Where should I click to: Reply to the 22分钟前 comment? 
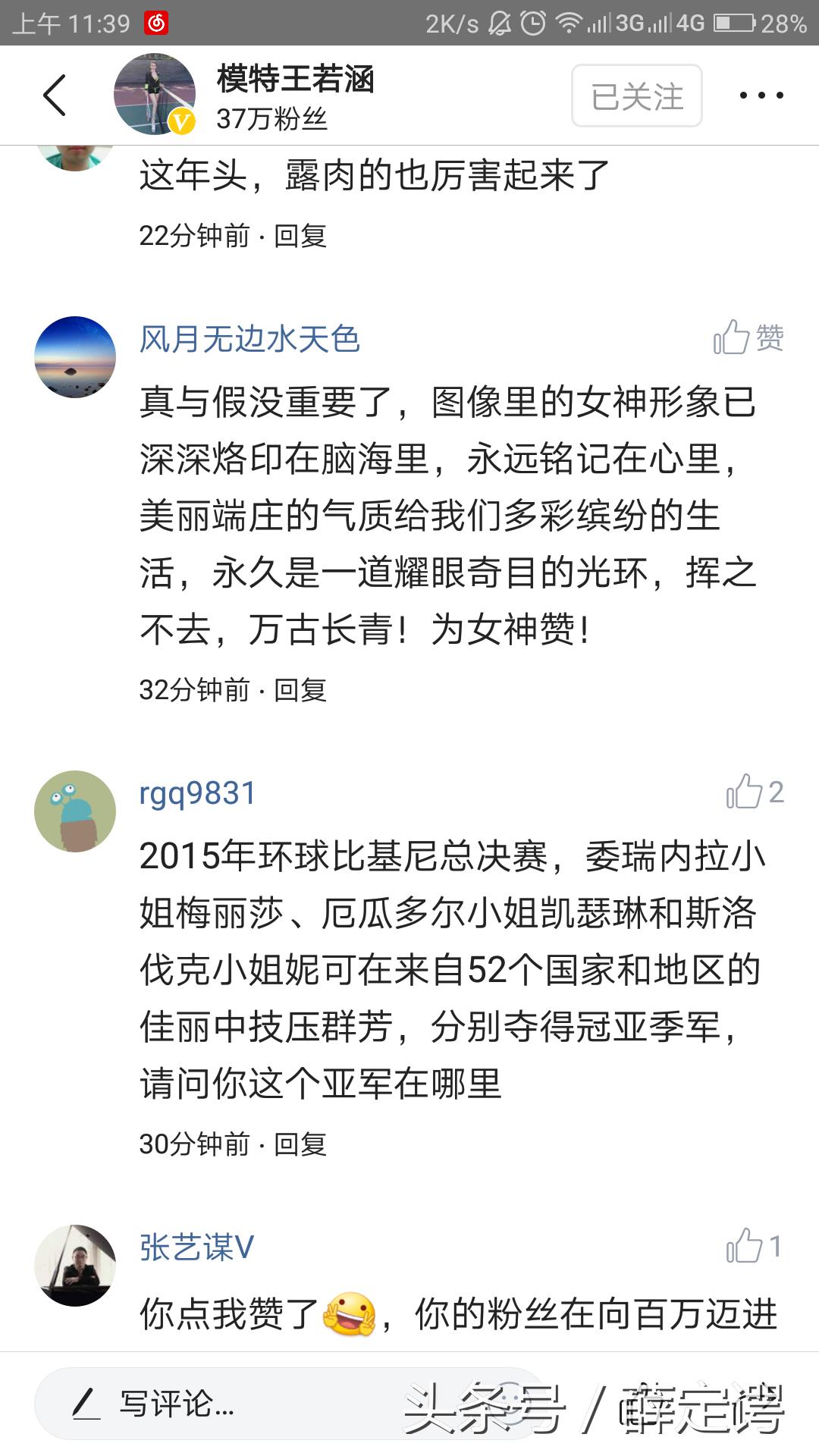click(x=300, y=236)
